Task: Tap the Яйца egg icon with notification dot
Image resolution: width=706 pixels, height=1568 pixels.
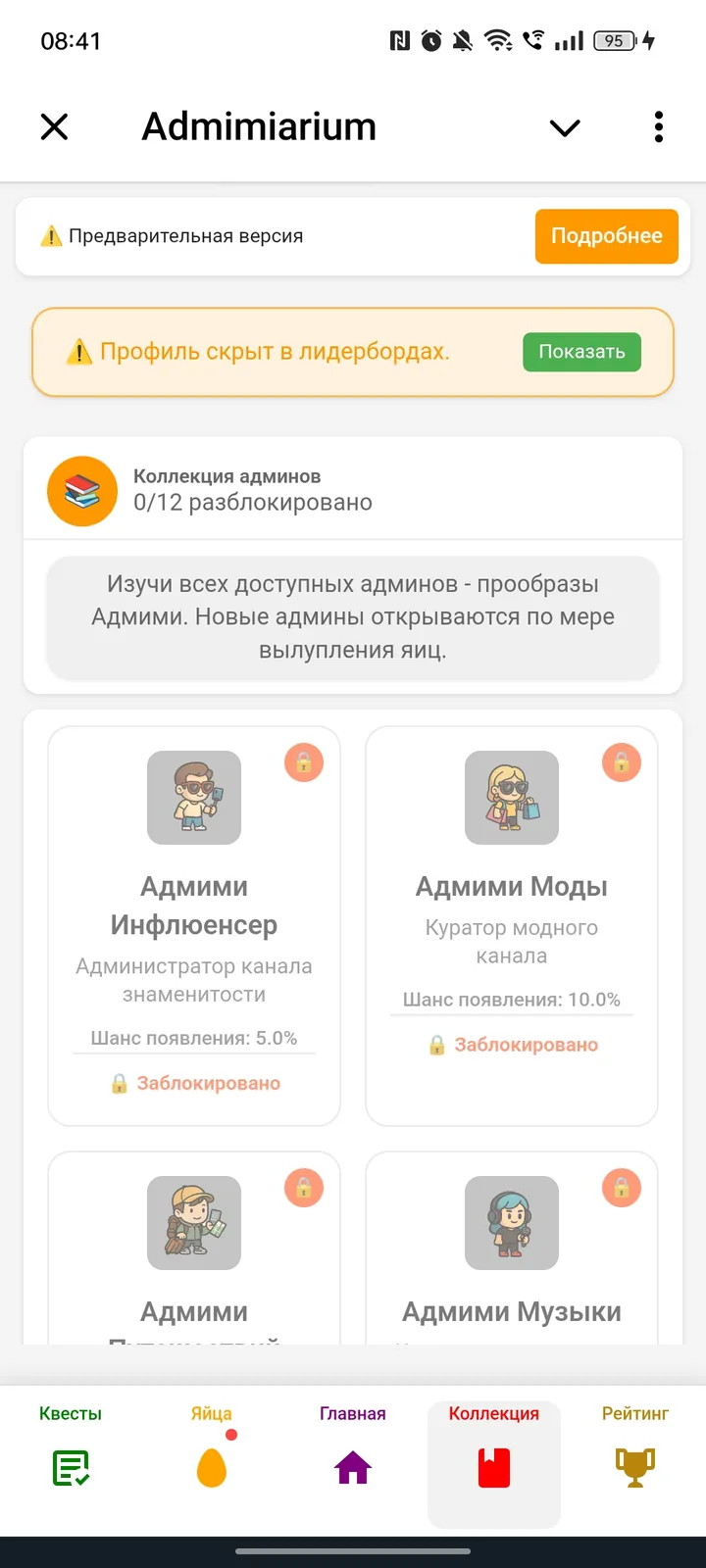Action: pos(212,1467)
